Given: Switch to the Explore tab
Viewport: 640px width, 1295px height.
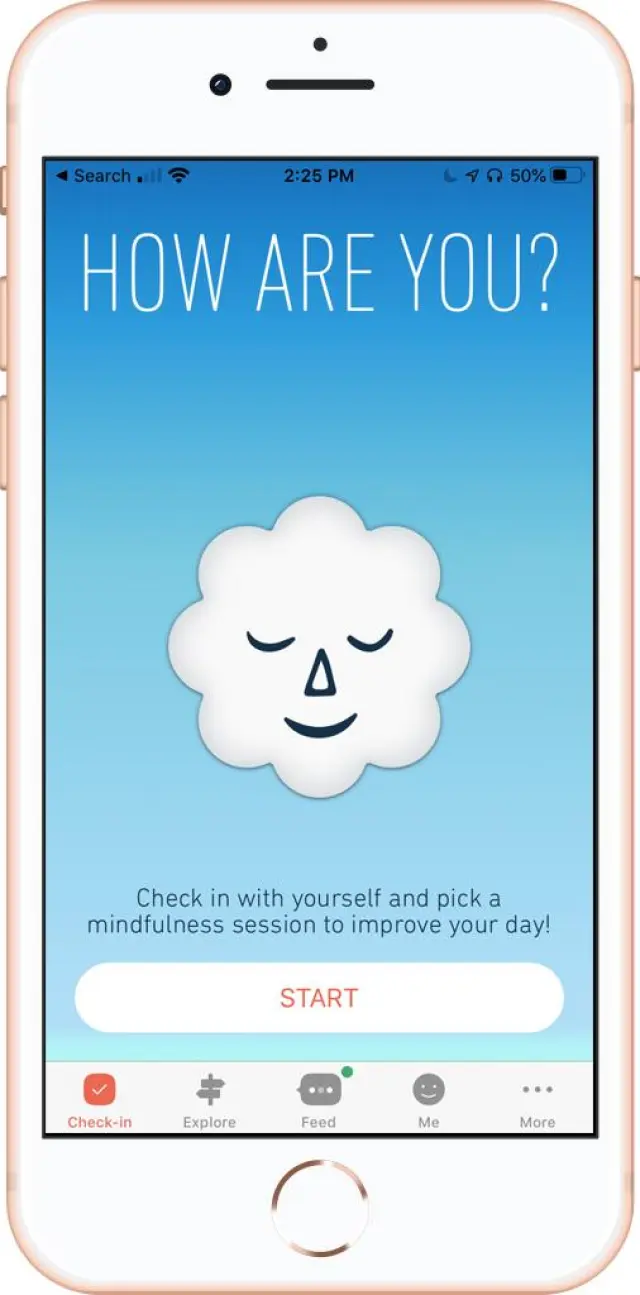Looking at the screenshot, I should coord(209,1099).
